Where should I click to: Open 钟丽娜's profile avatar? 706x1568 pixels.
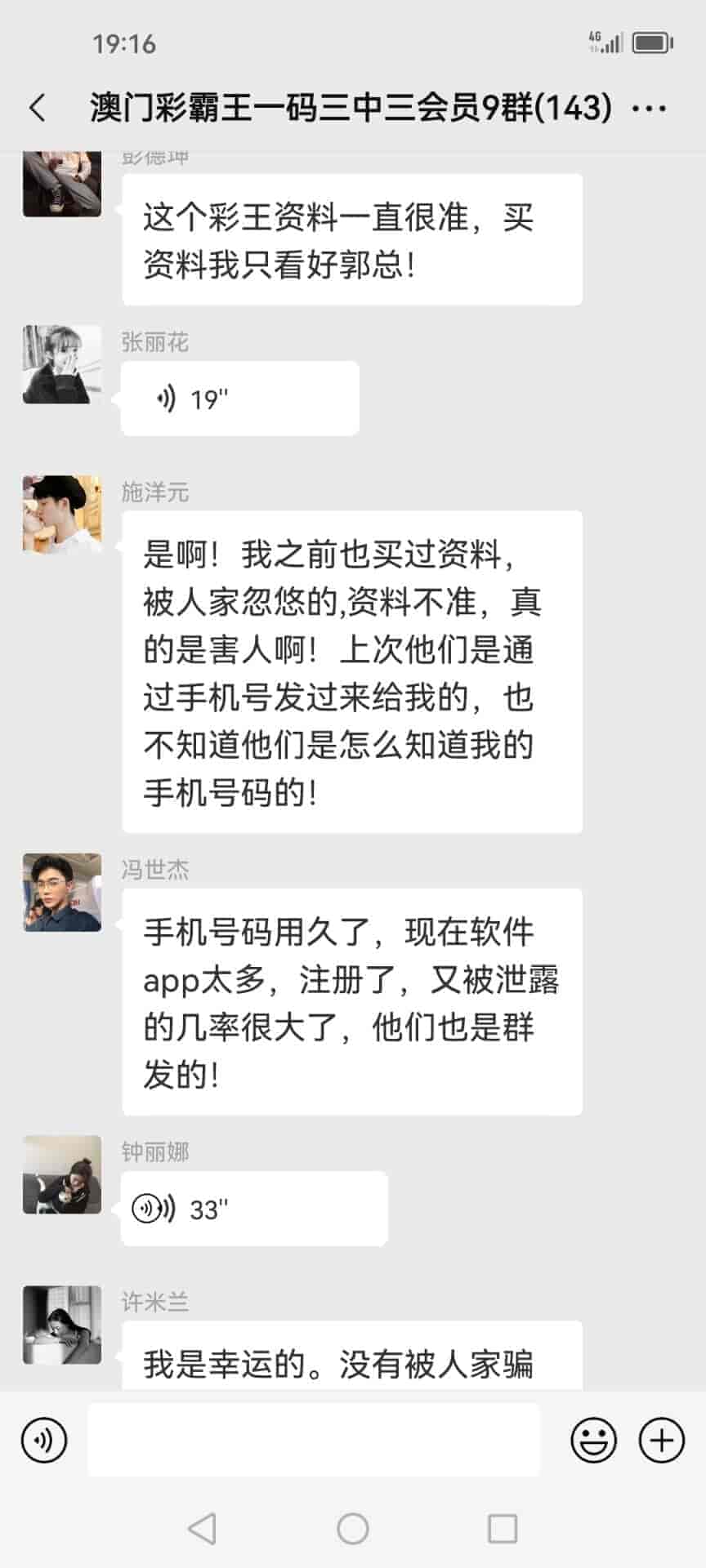coord(62,1174)
